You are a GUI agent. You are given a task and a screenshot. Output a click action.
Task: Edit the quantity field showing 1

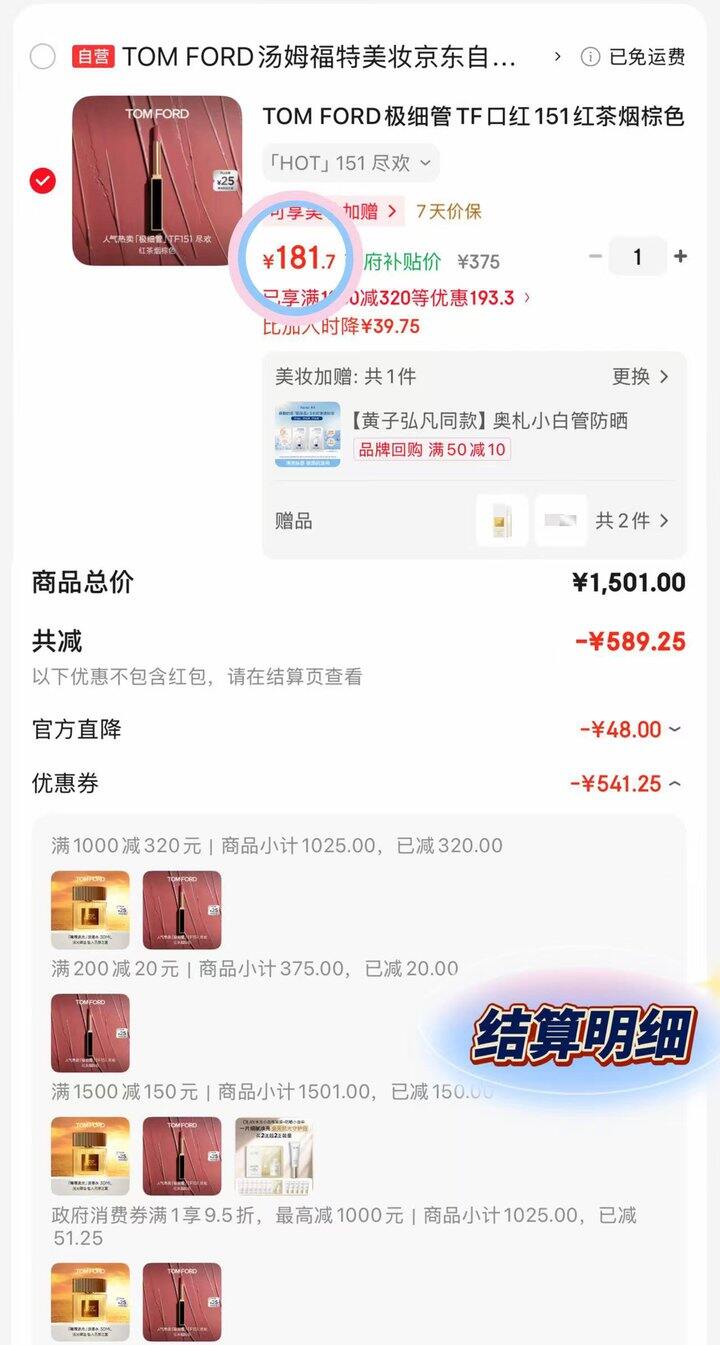pos(637,257)
